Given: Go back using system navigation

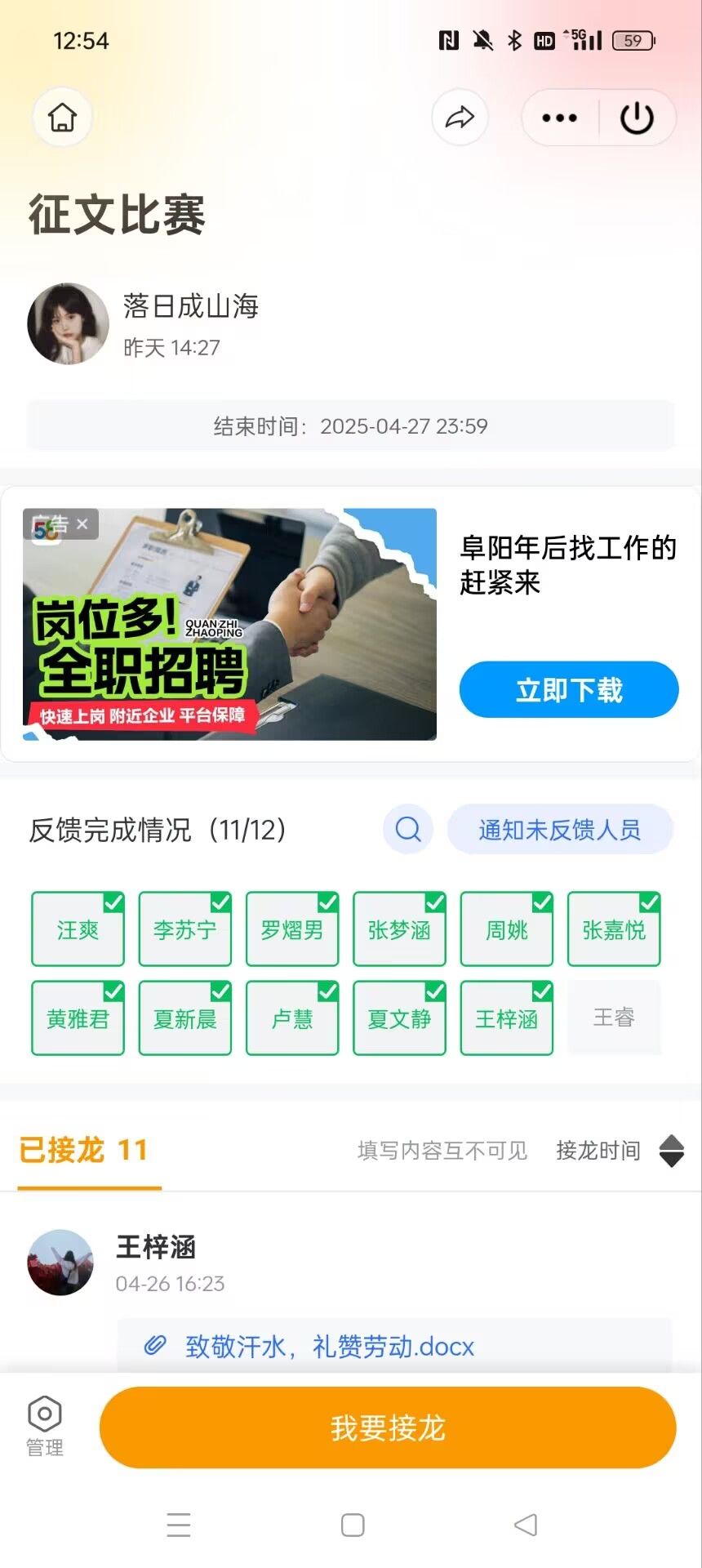Looking at the screenshot, I should click(x=526, y=1525).
